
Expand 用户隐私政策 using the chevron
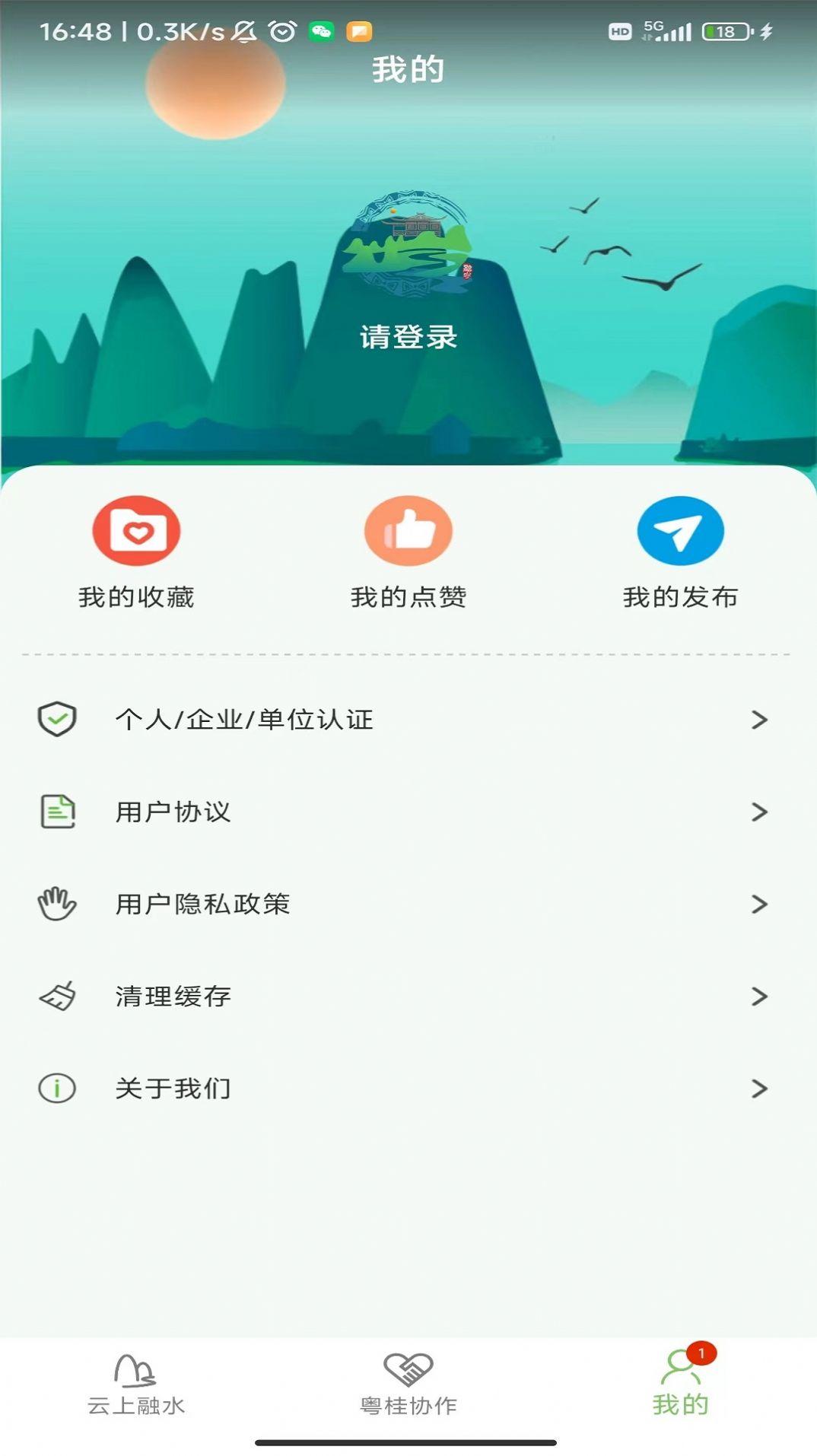click(x=759, y=904)
